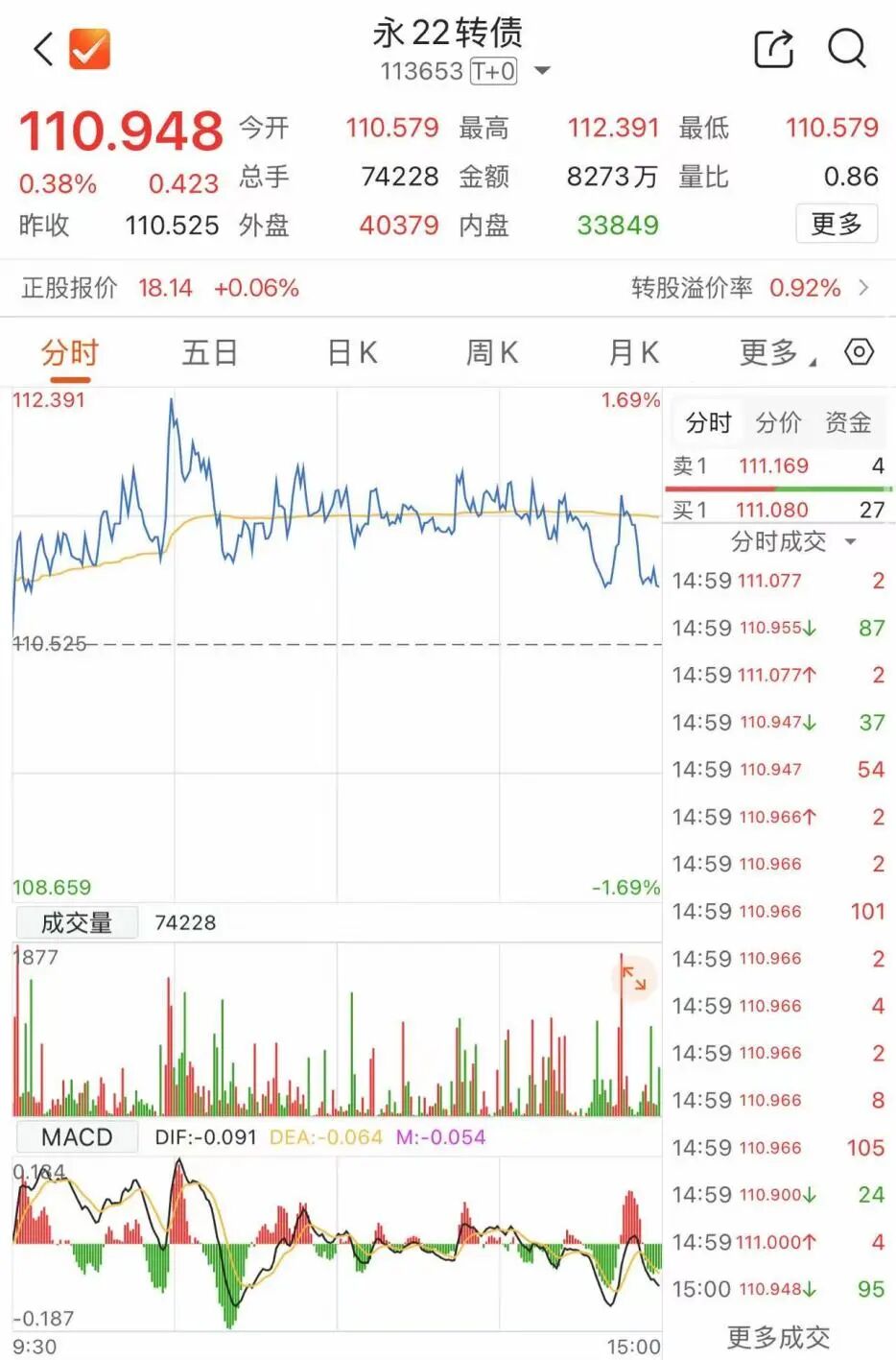Viewport: 896px width, 1360px height.
Task: Open the 日K chart view
Action: (350, 353)
